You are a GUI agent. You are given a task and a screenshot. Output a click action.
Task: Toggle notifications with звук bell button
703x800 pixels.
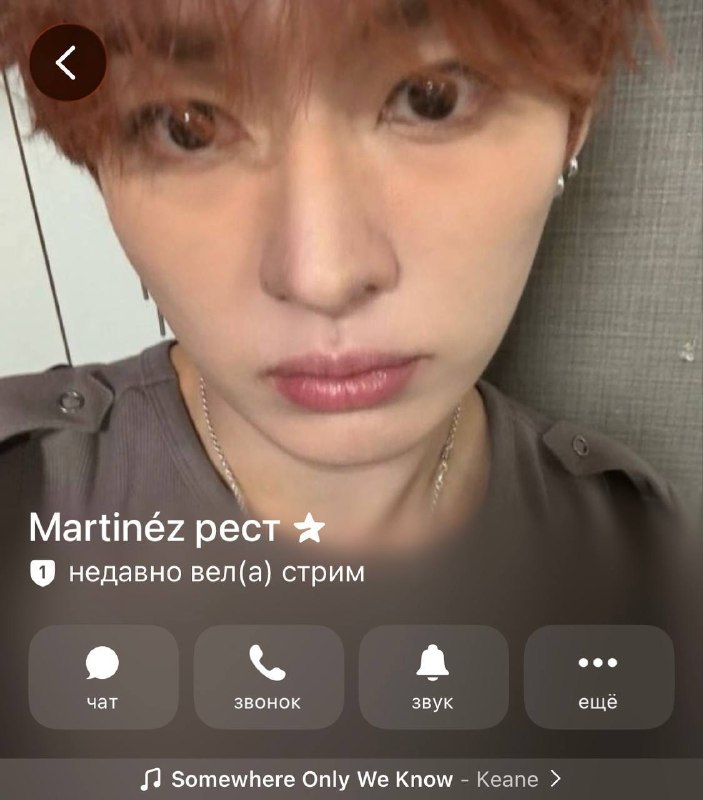click(434, 677)
